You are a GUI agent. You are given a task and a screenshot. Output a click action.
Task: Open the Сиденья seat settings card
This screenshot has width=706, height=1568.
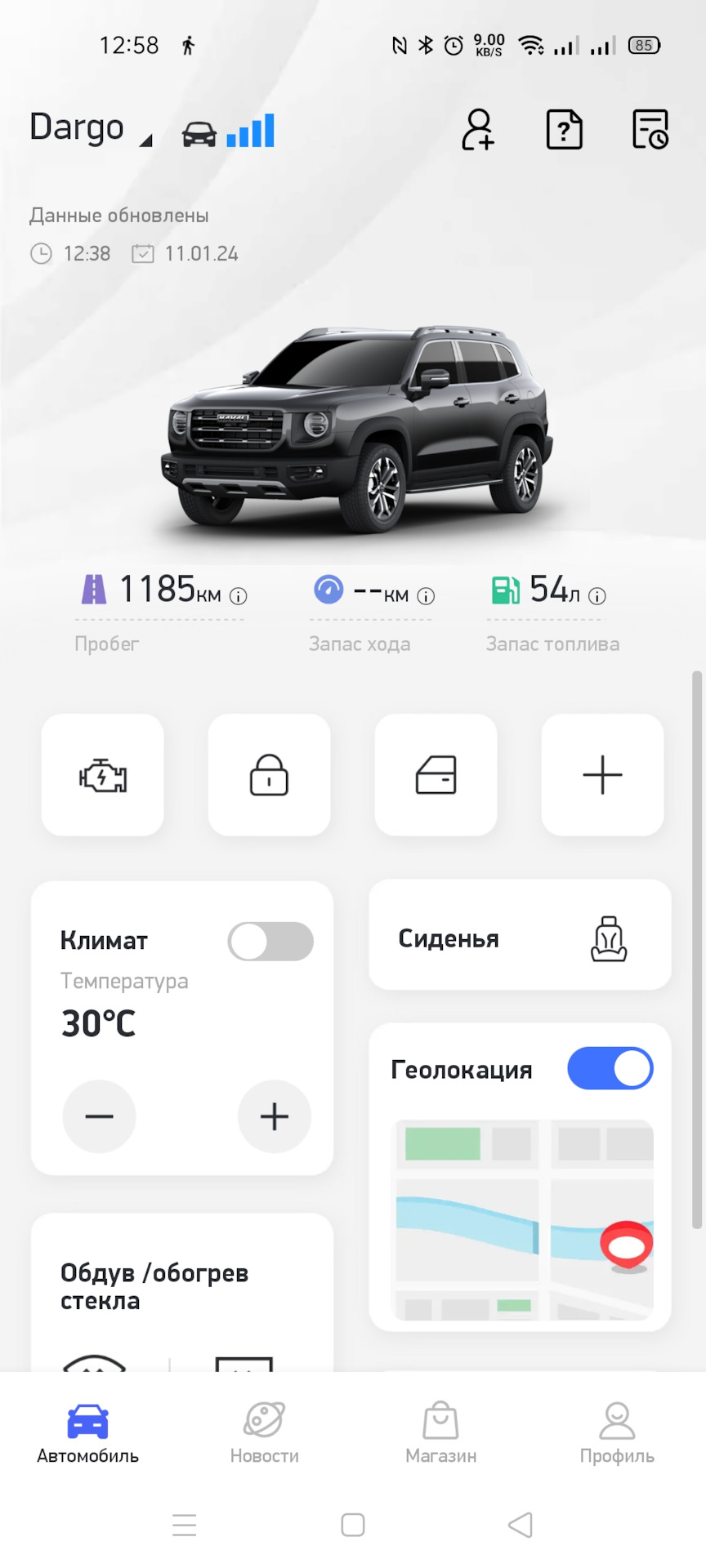pos(520,937)
